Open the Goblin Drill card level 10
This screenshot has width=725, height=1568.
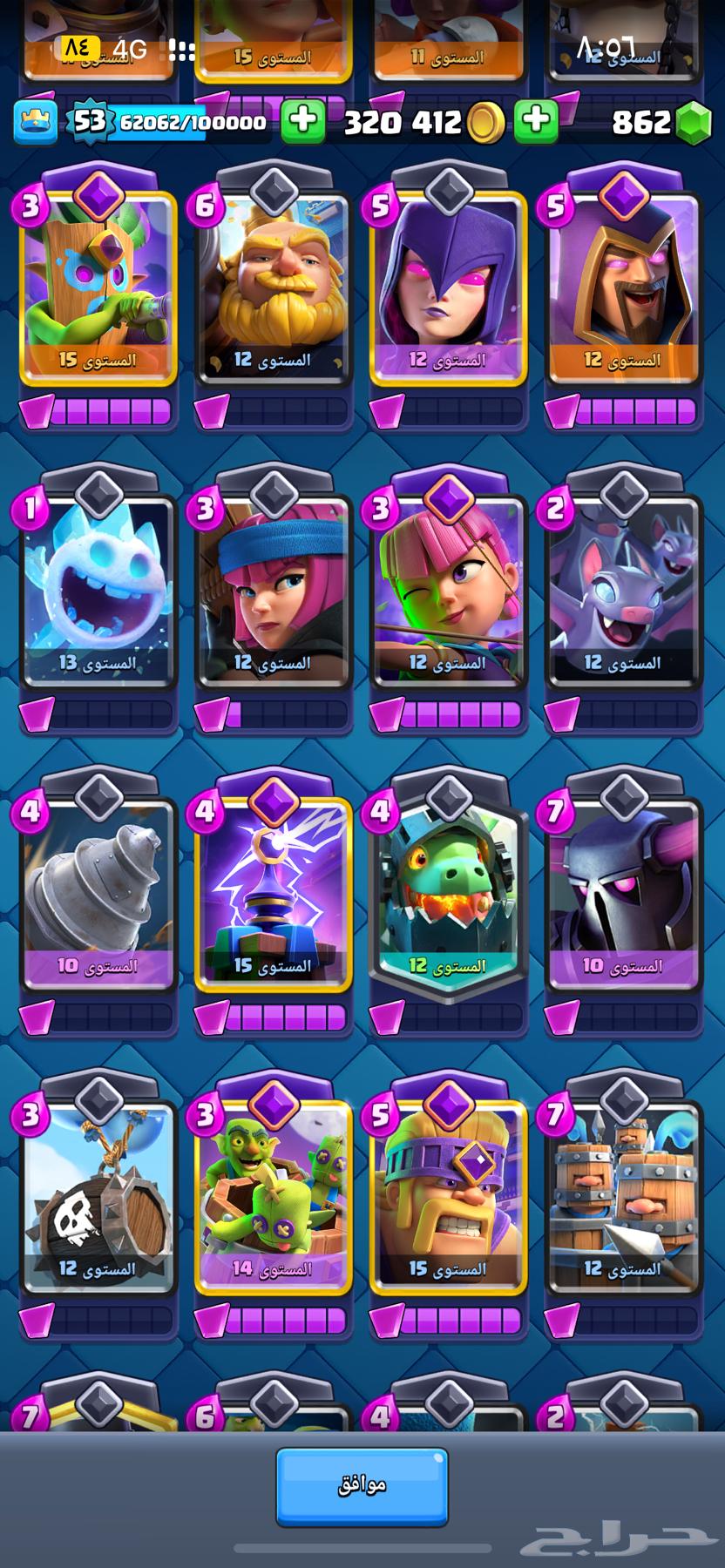[98, 894]
